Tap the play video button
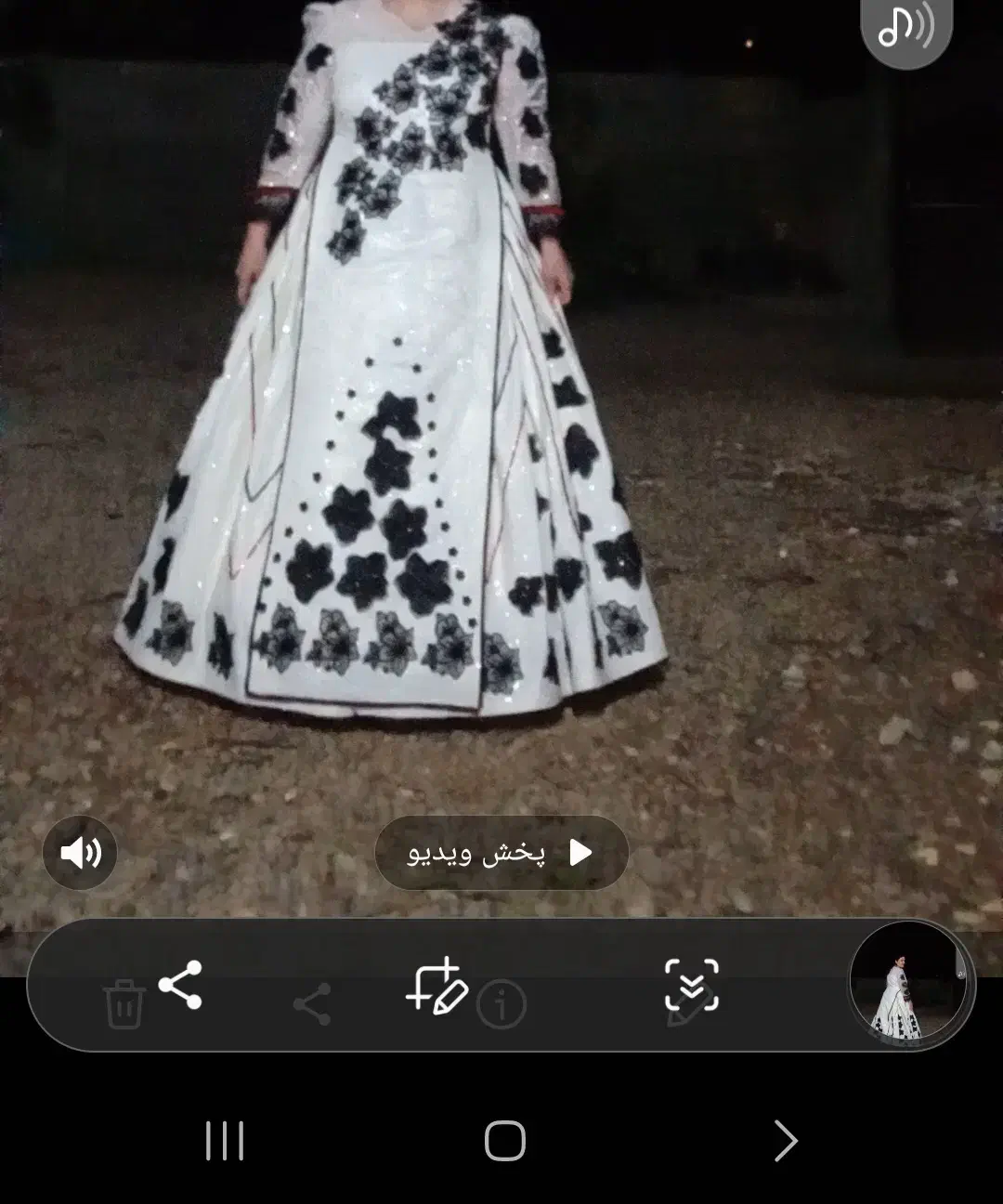The image size is (1003, 1204). click(x=501, y=853)
